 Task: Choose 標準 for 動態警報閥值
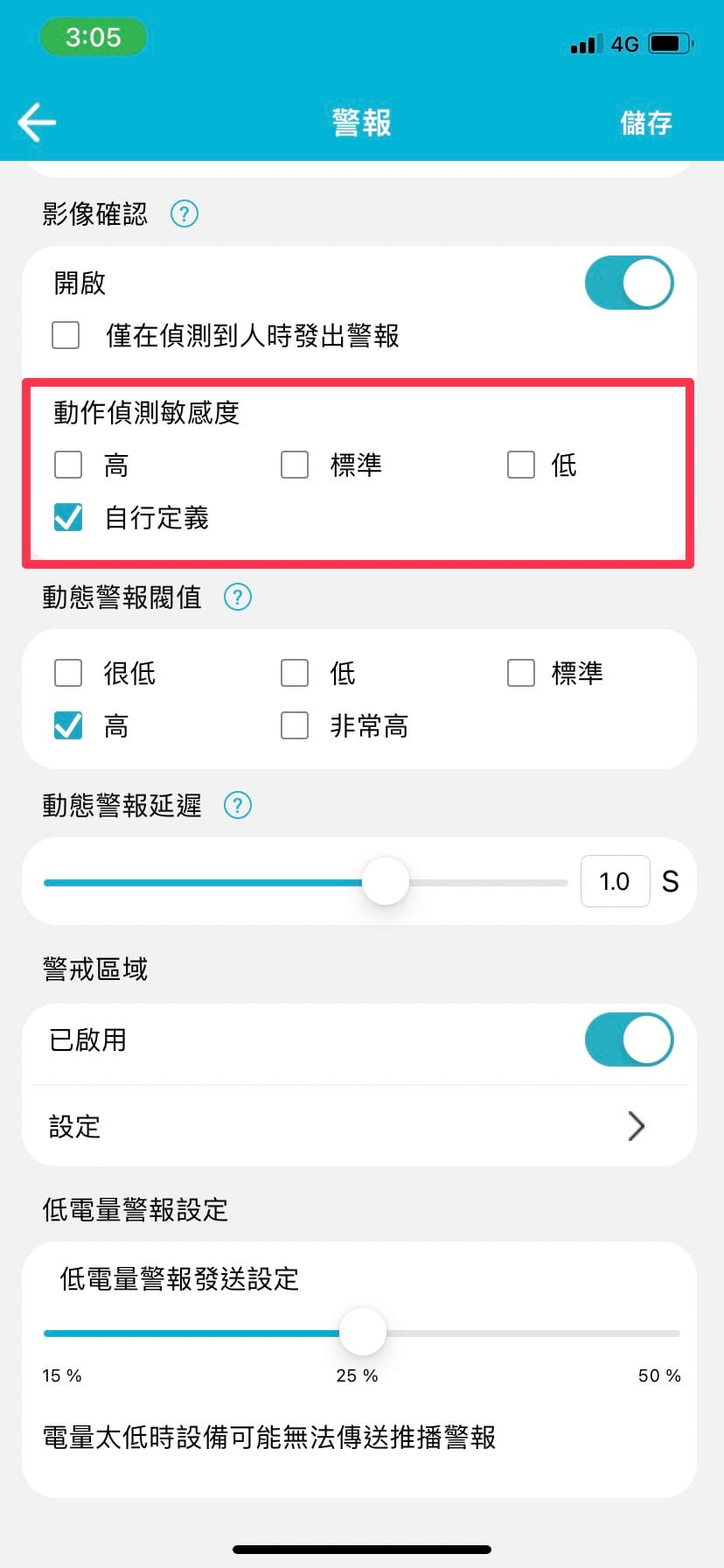(521, 673)
